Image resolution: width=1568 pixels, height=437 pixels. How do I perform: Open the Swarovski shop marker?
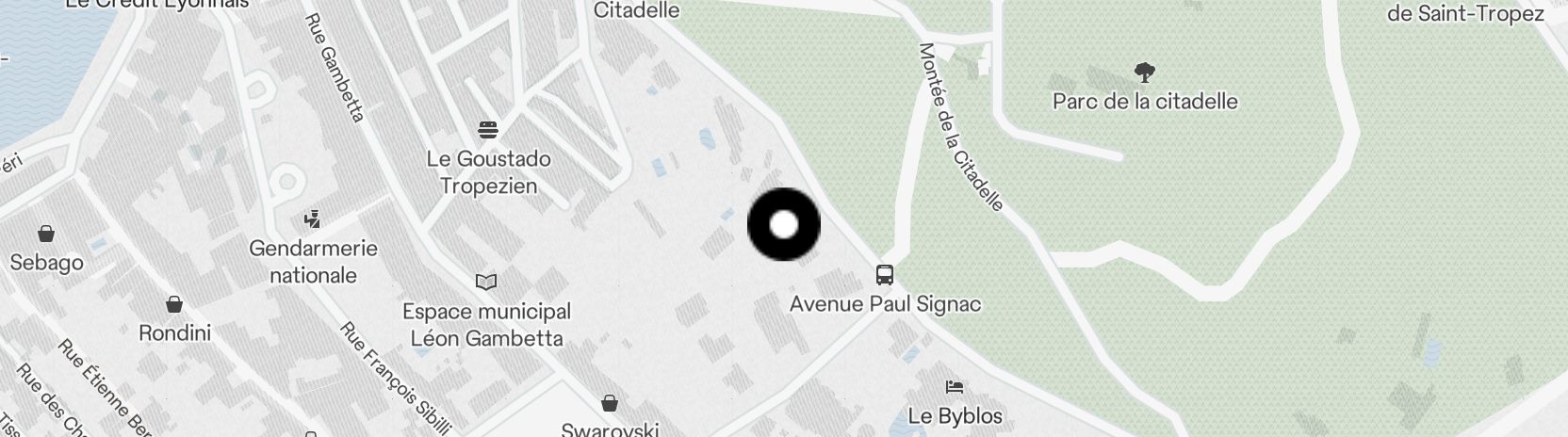(x=610, y=403)
